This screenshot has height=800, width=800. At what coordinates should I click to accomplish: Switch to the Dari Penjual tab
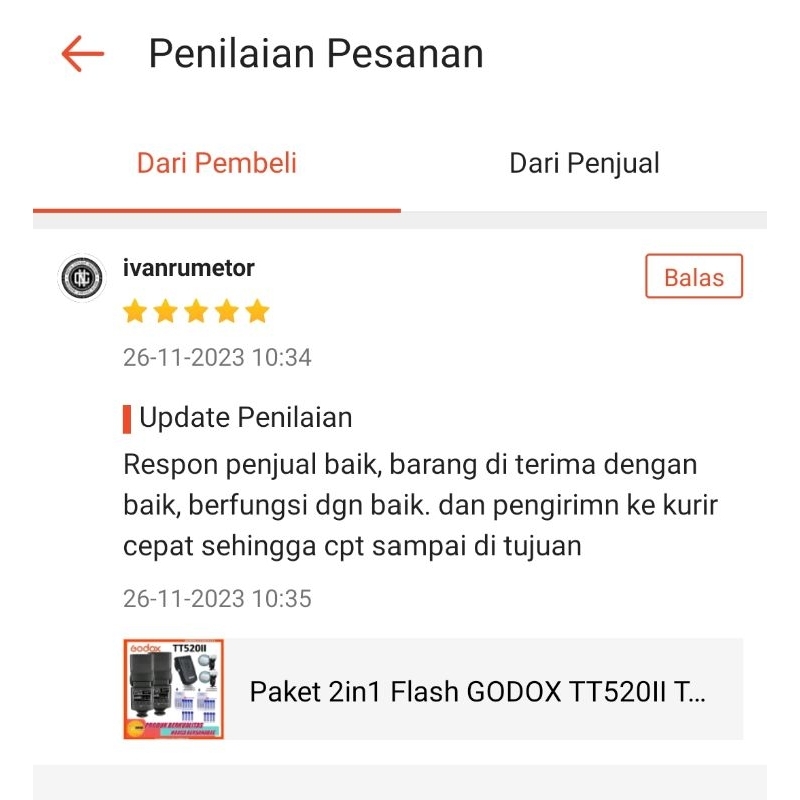(584, 164)
